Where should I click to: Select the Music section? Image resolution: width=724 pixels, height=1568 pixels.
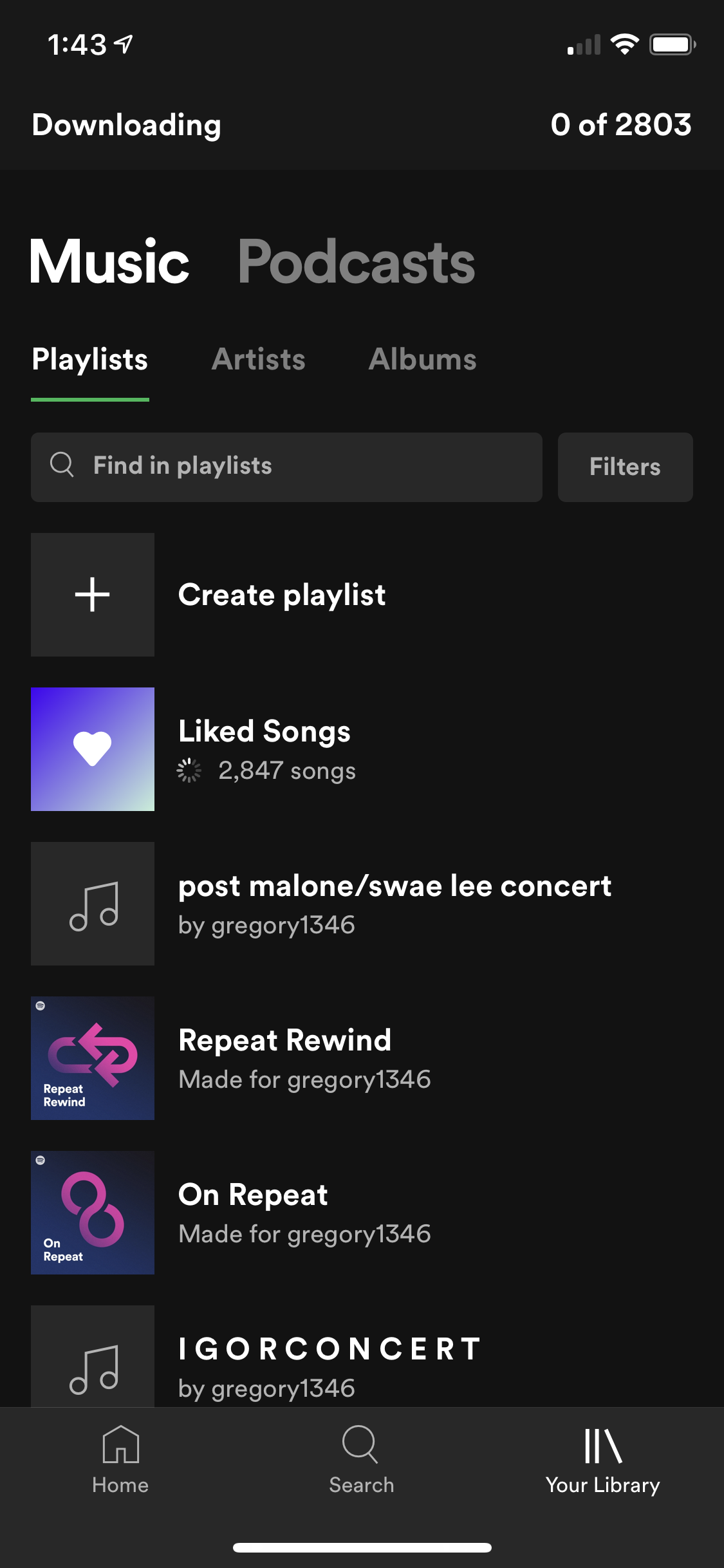109,262
